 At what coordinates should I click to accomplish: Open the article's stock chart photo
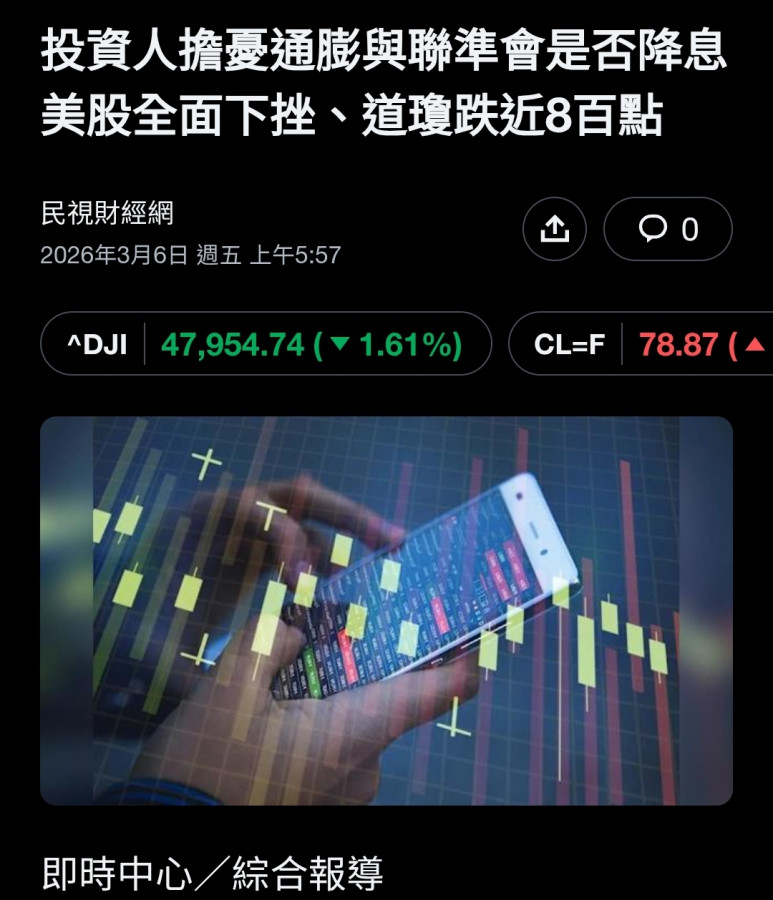(386, 610)
